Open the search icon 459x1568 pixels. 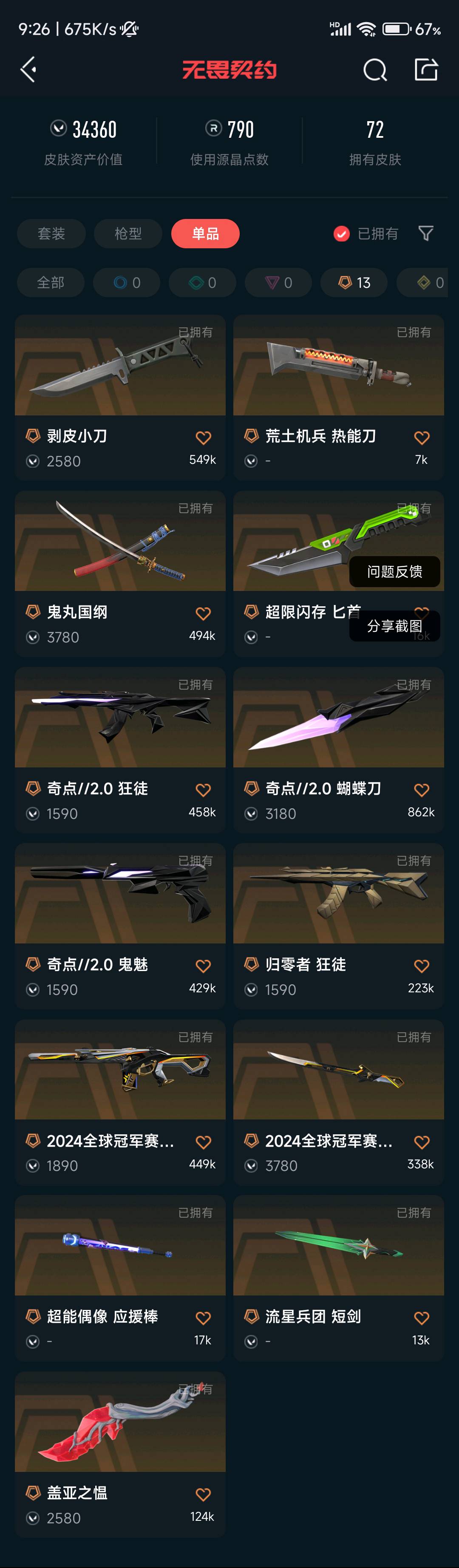[374, 70]
